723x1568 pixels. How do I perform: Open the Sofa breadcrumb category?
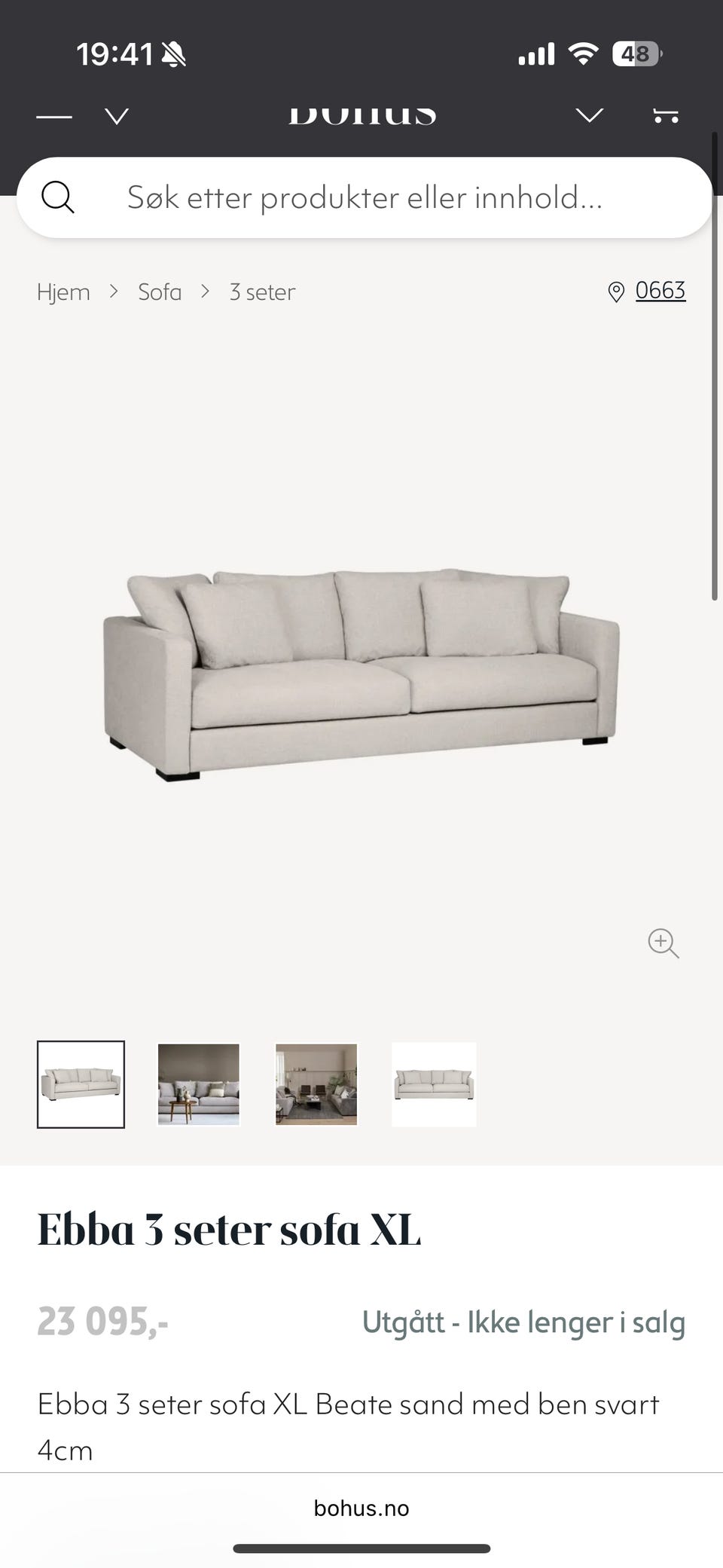coord(160,292)
